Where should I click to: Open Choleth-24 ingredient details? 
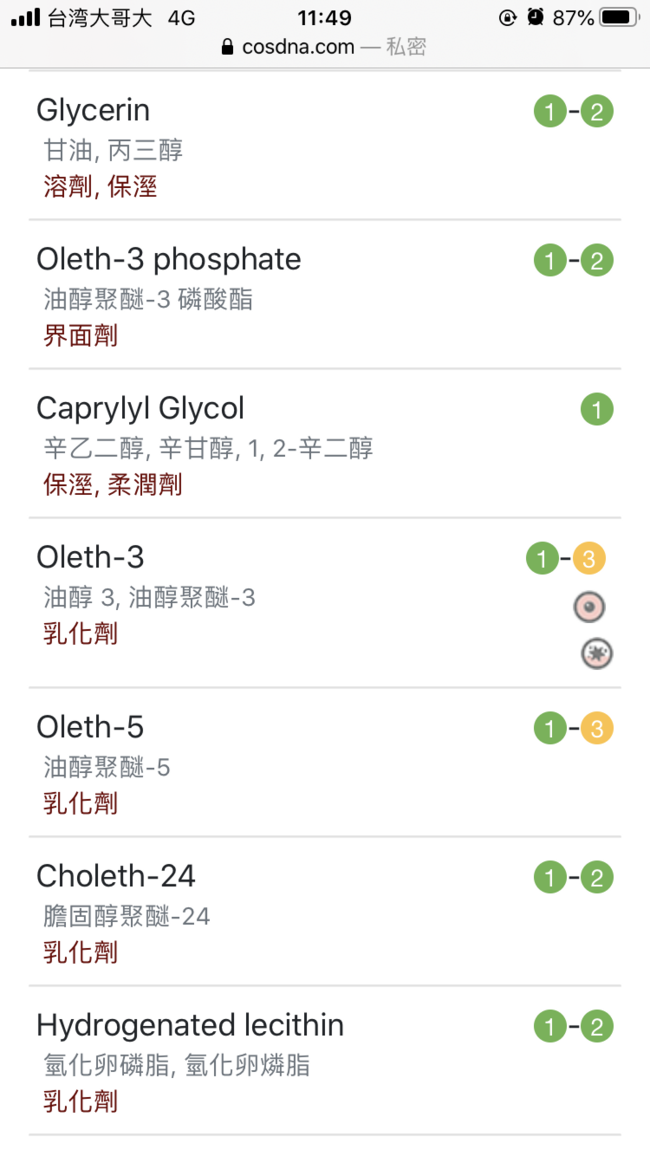[x=325, y=911]
